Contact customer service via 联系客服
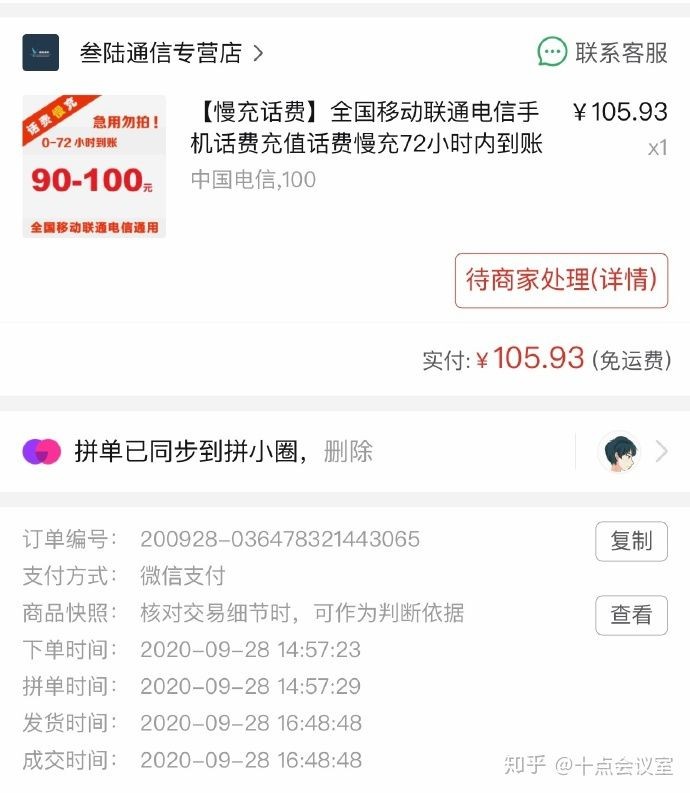The width and height of the screenshot is (690, 793). (602, 53)
